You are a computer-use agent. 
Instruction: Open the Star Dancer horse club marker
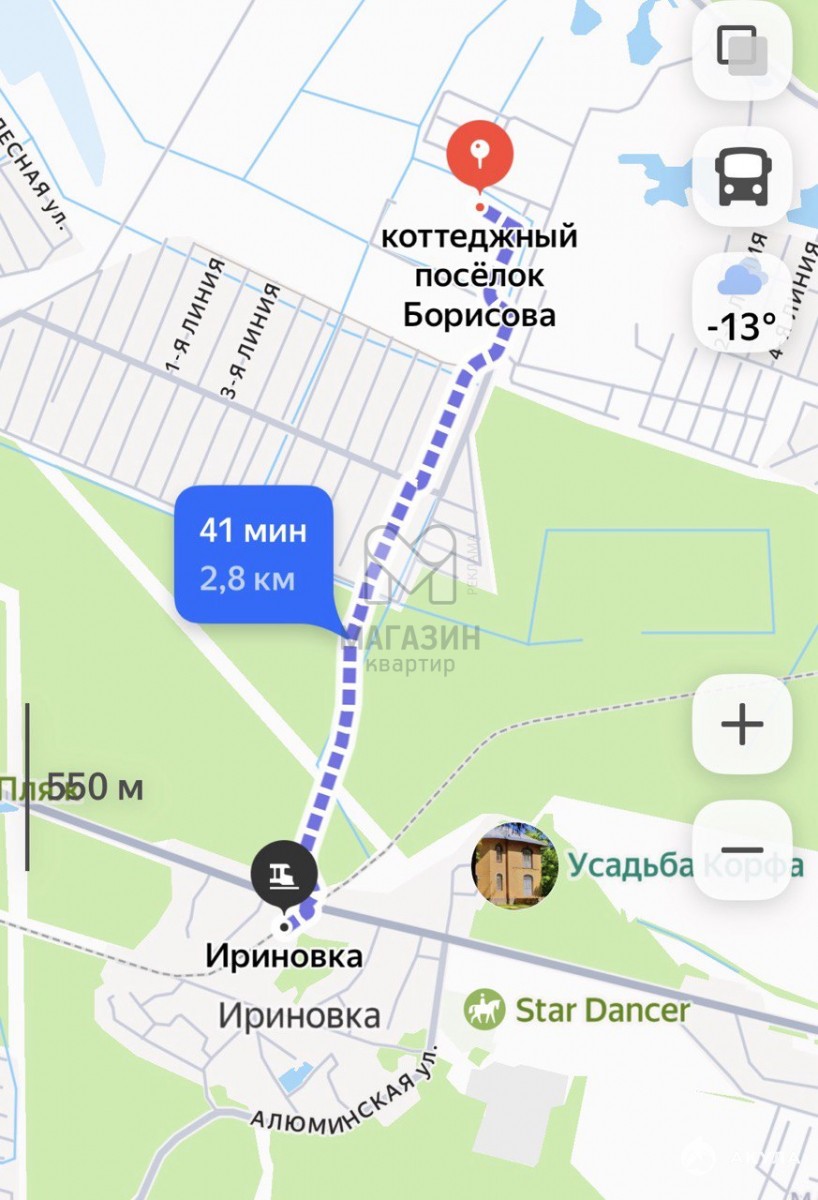point(485,1010)
